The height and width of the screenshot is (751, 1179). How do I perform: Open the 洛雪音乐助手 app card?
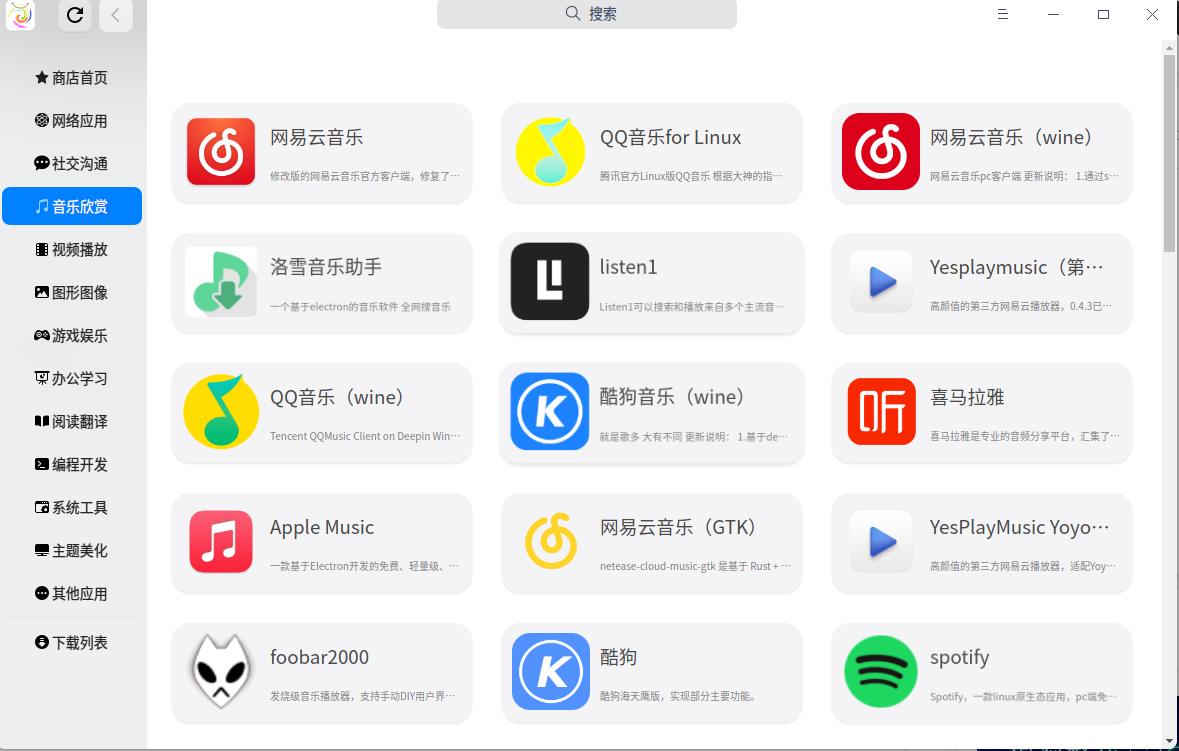point(321,283)
